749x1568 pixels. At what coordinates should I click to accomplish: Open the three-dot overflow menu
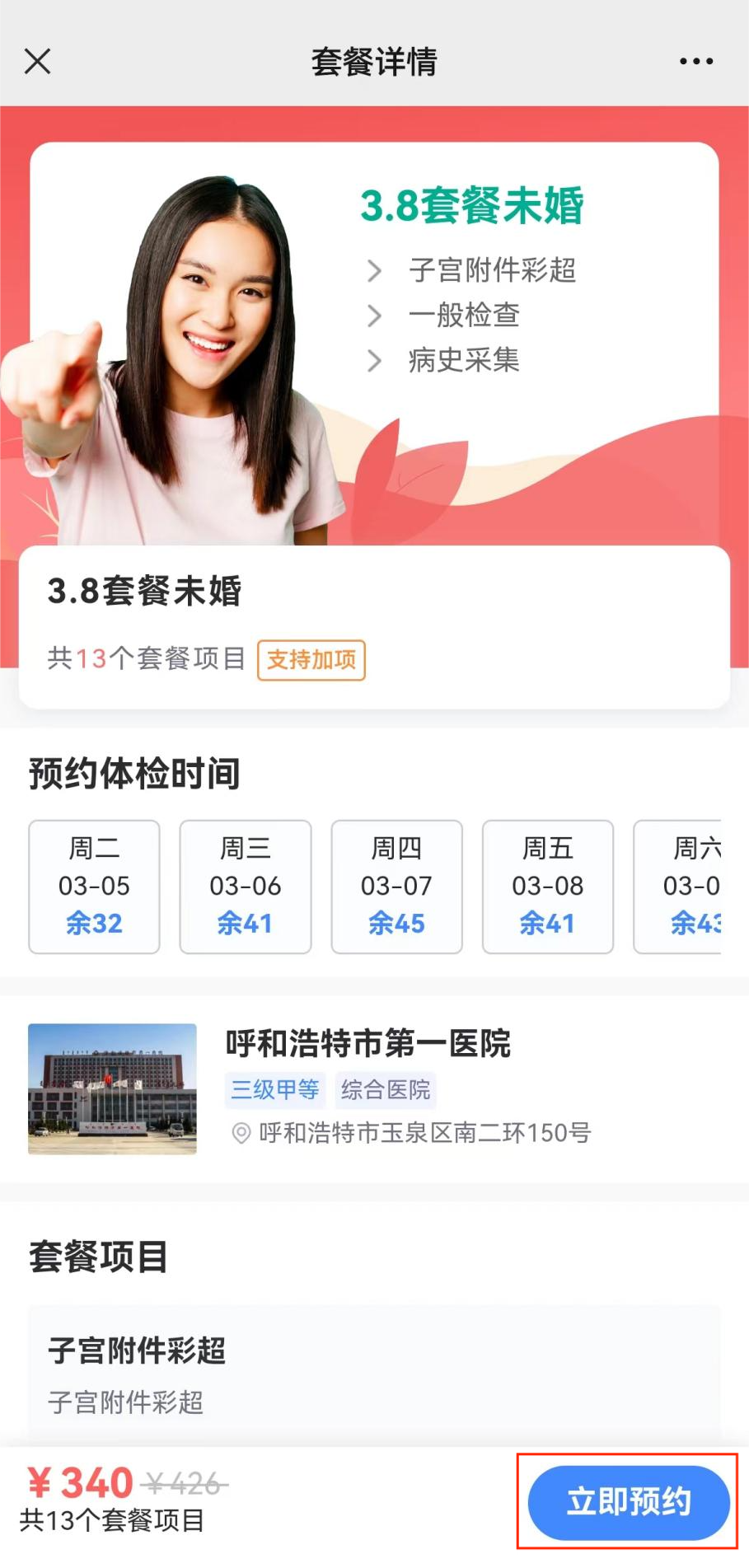point(695,61)
